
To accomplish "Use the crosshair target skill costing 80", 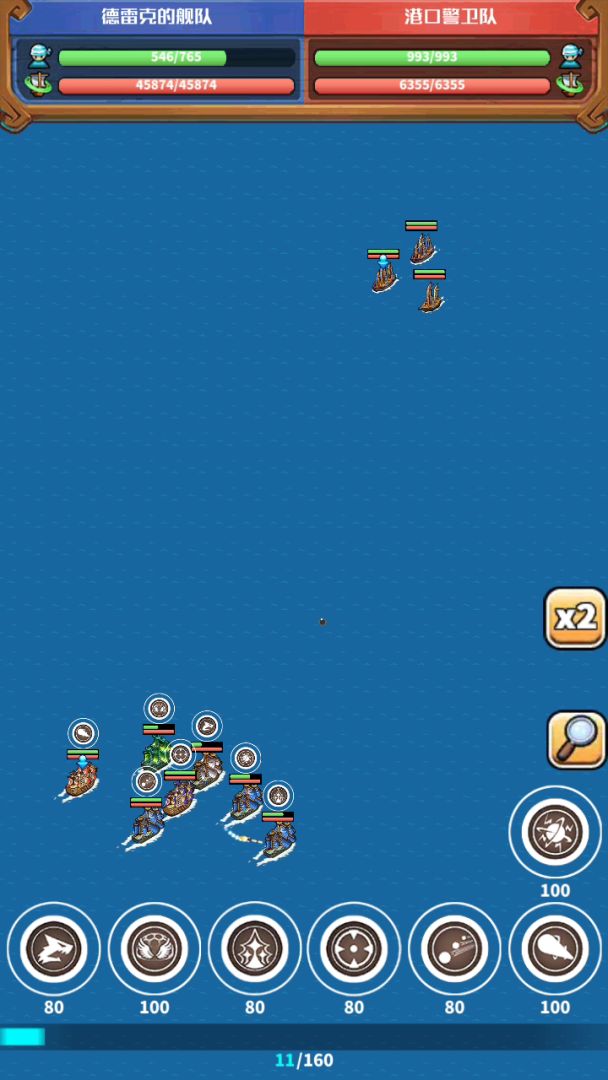I will (354, 949).
